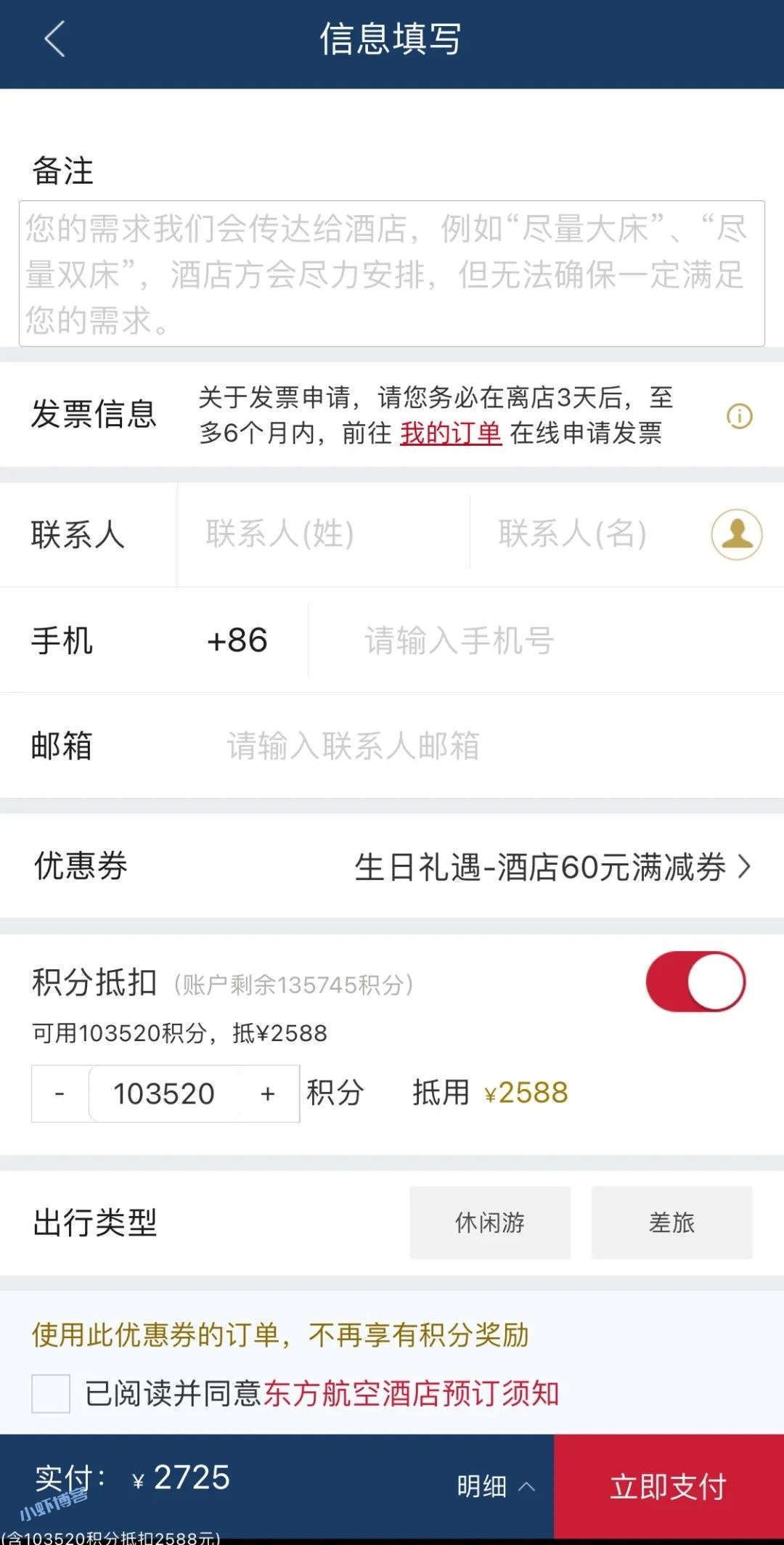Click the 联系人(名) given name field
The width and height of the screenshot is (784, 1545).
[573, 534]
